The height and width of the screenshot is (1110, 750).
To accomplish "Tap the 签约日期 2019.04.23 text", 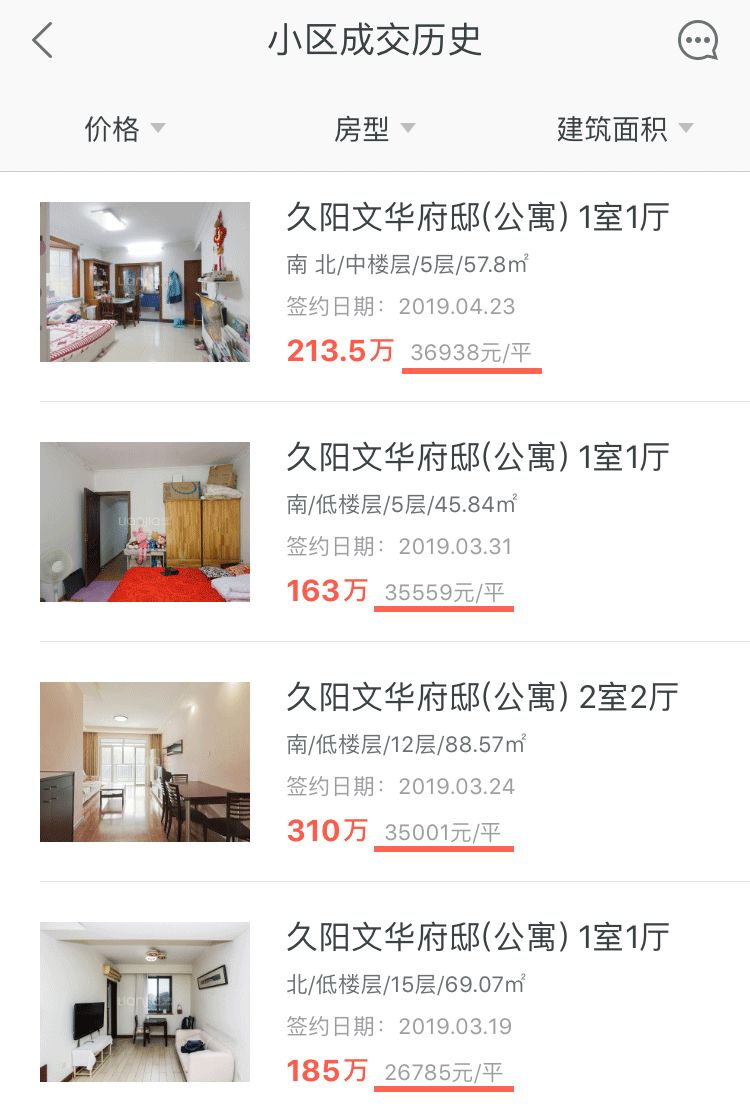I will [402, 307].
